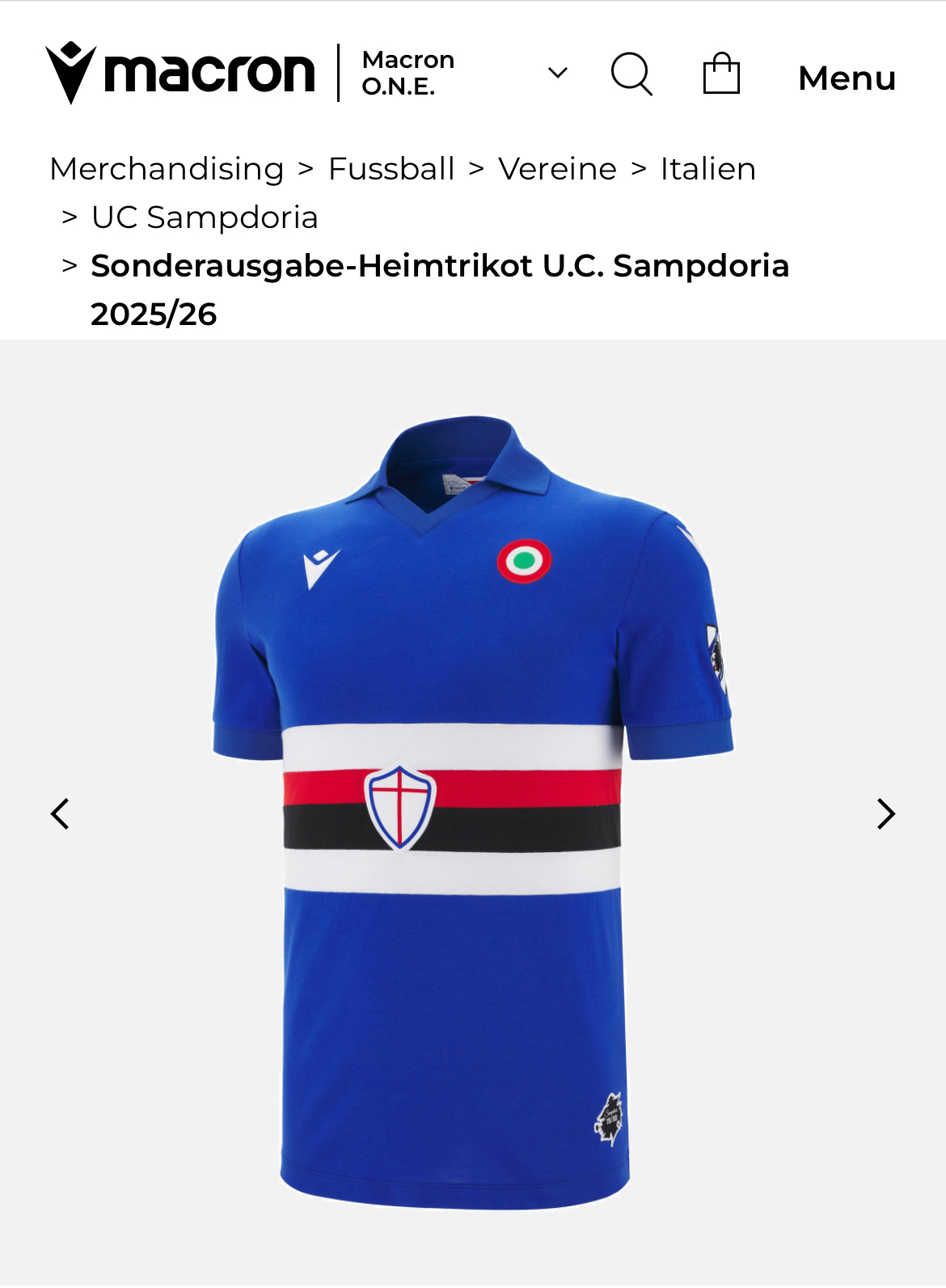The image size is (946, 1288).
Task: Open the Menu
Action: [x=847, y=78]
